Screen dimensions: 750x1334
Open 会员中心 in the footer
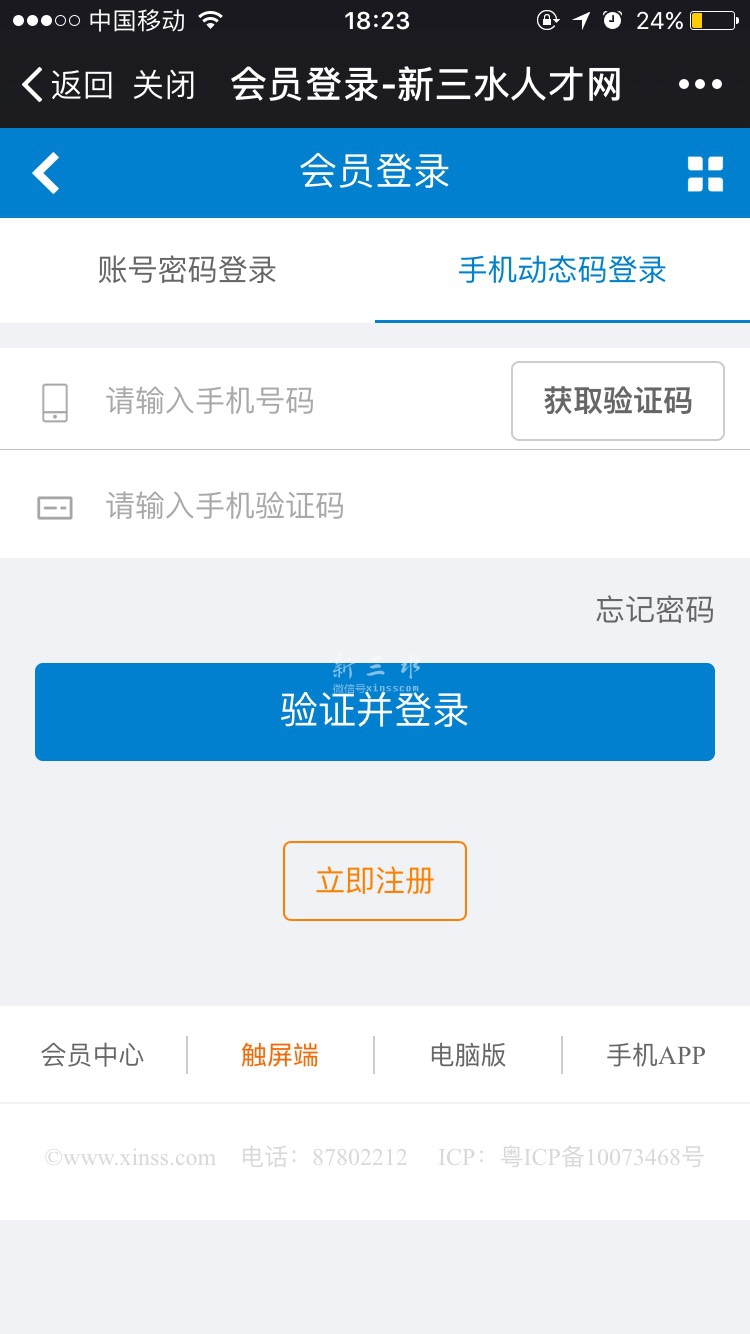pyautogui.click(x=92, y=1055)
